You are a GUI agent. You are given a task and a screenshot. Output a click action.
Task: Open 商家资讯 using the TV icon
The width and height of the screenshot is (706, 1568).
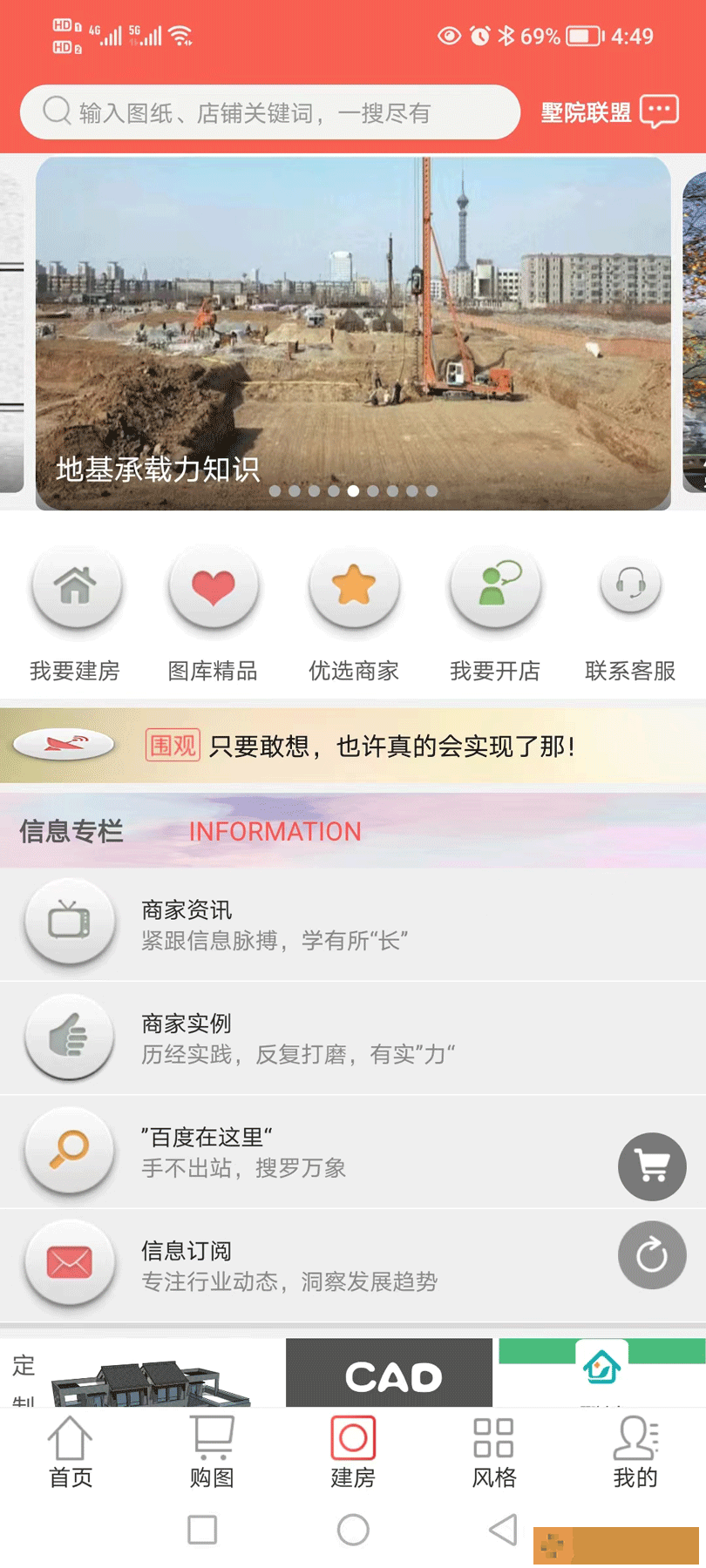pos(70,923)
